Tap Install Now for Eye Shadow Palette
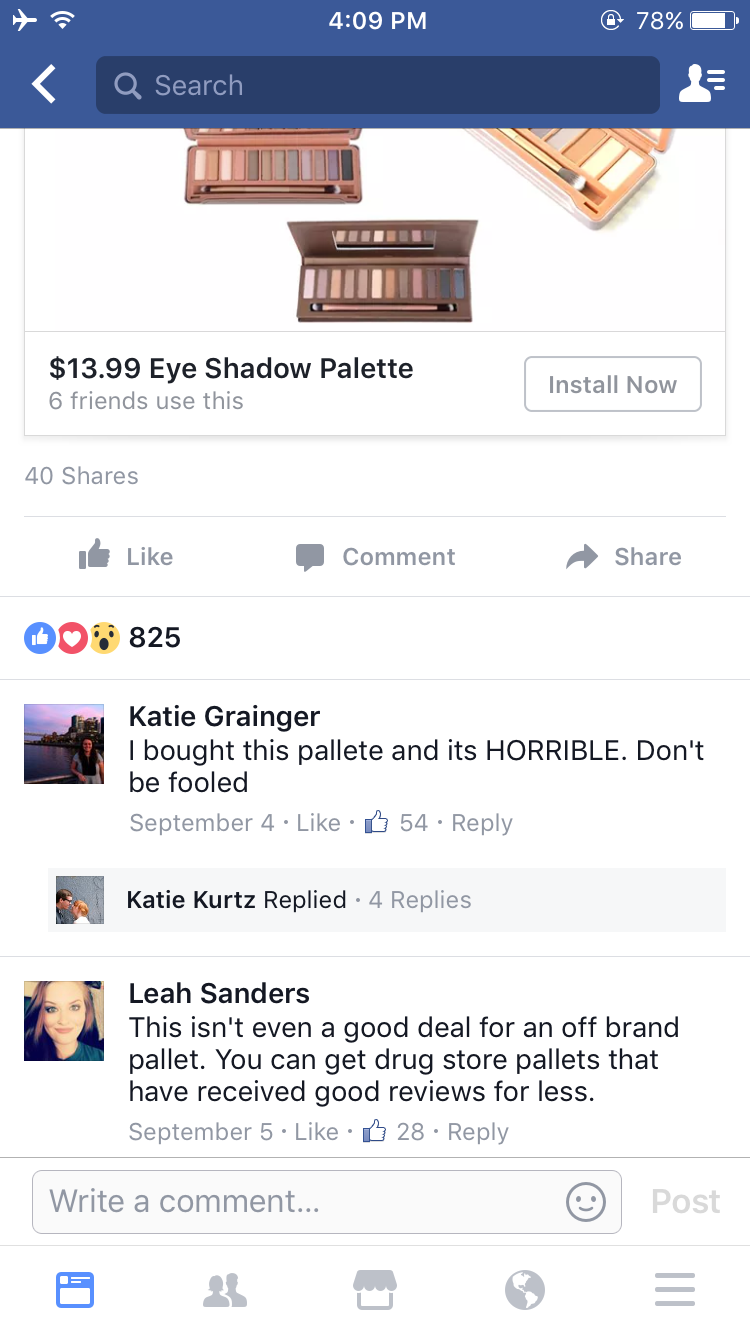 612,384
